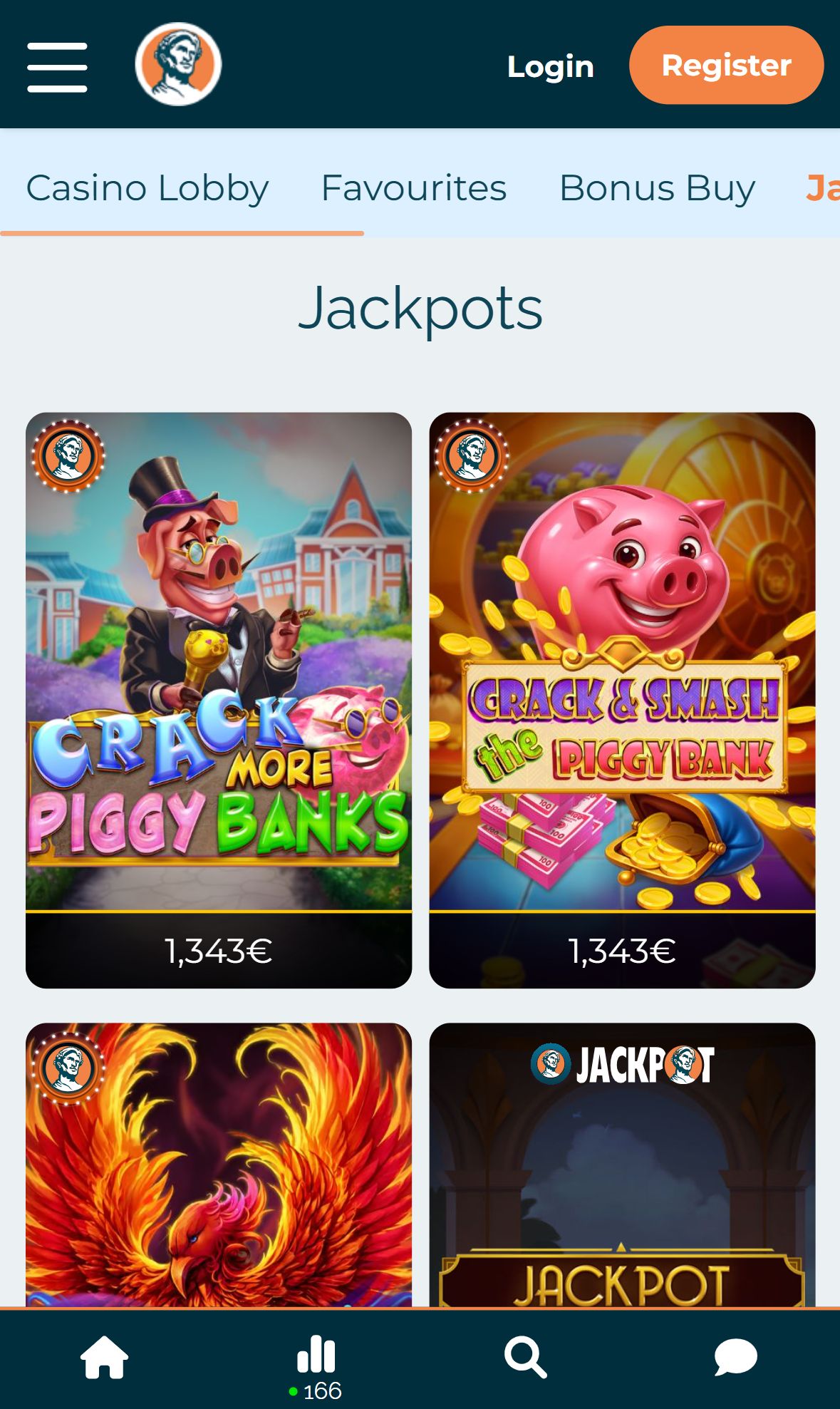Open the Jackpot game tile
This screenshot has height=1409, width=840.
pos(622,1165)
